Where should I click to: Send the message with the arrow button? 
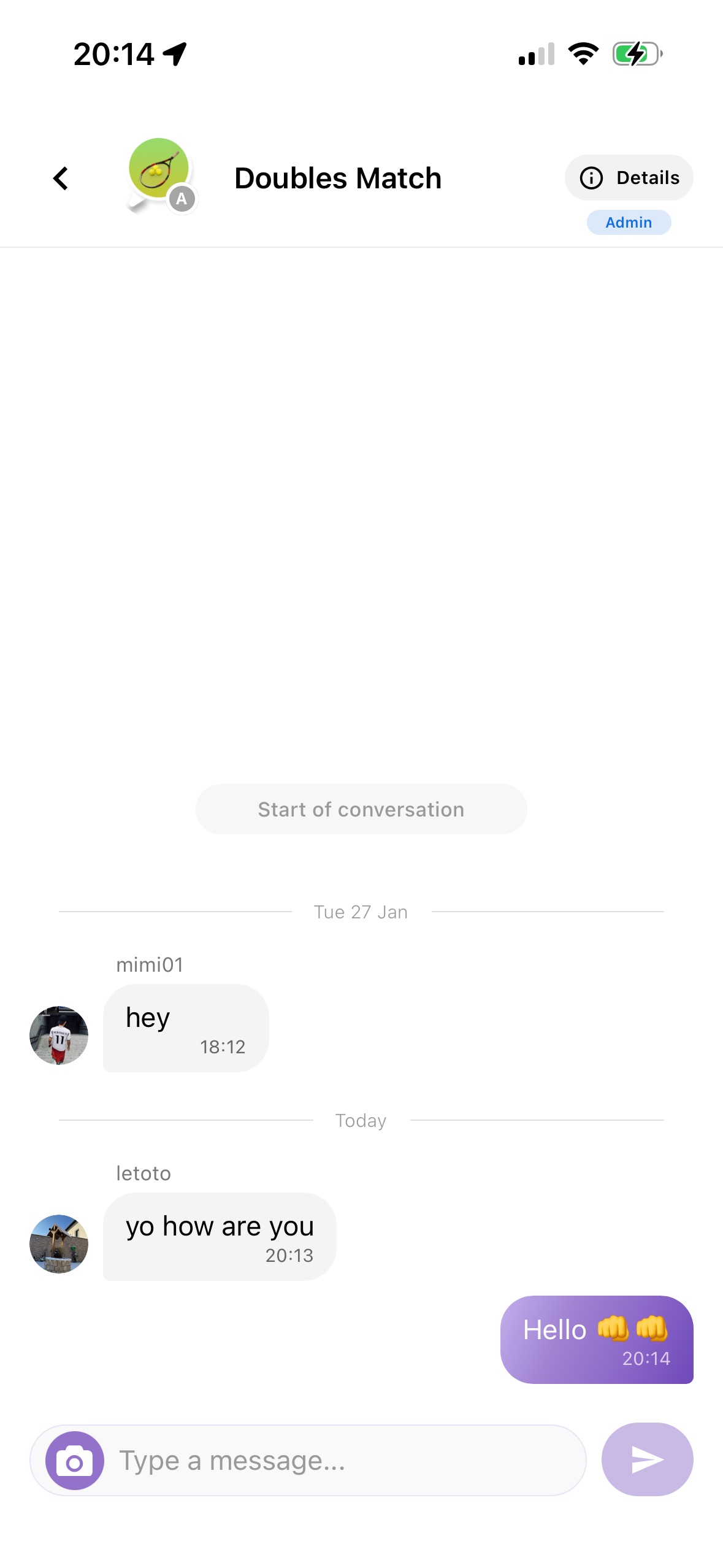click(647, 1459)
